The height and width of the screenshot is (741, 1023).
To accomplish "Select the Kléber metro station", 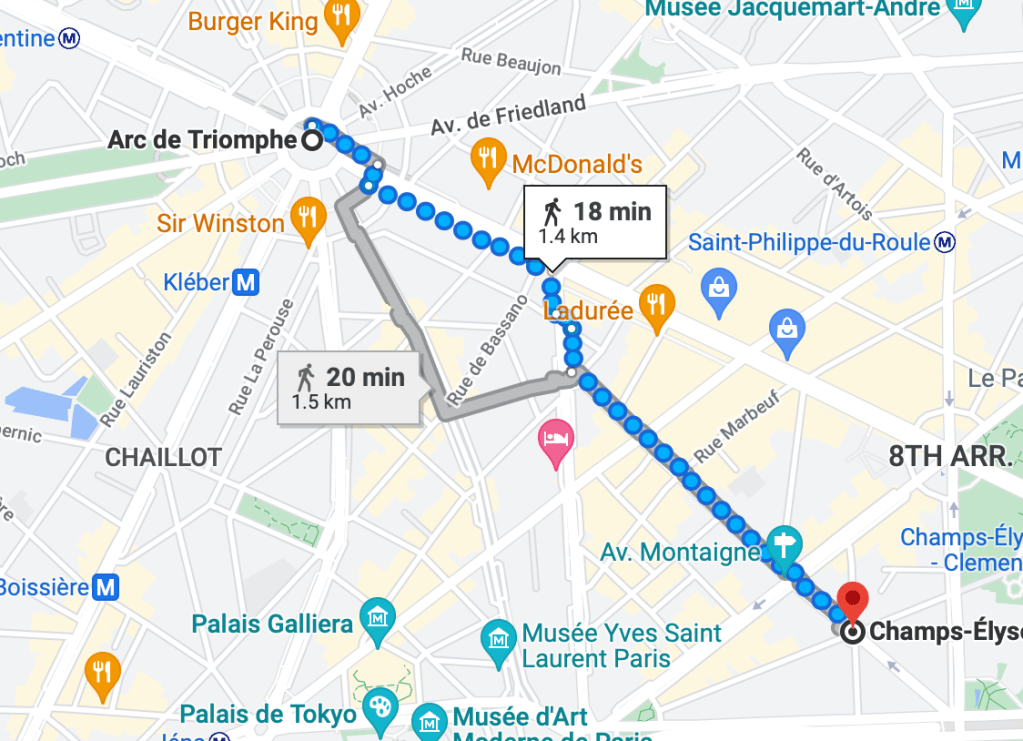I will pos(246,283).
